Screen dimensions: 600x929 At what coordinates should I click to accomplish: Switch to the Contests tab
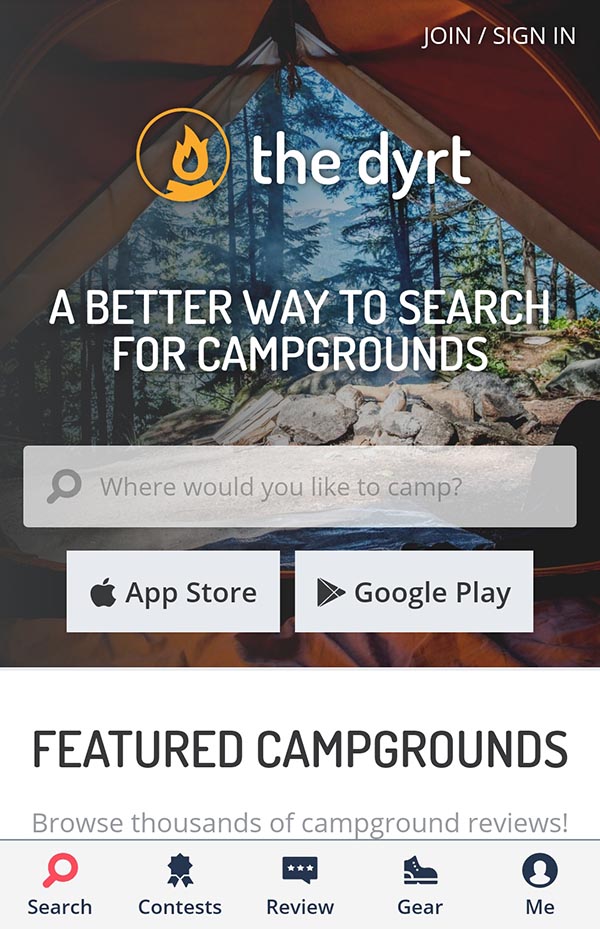180,885
